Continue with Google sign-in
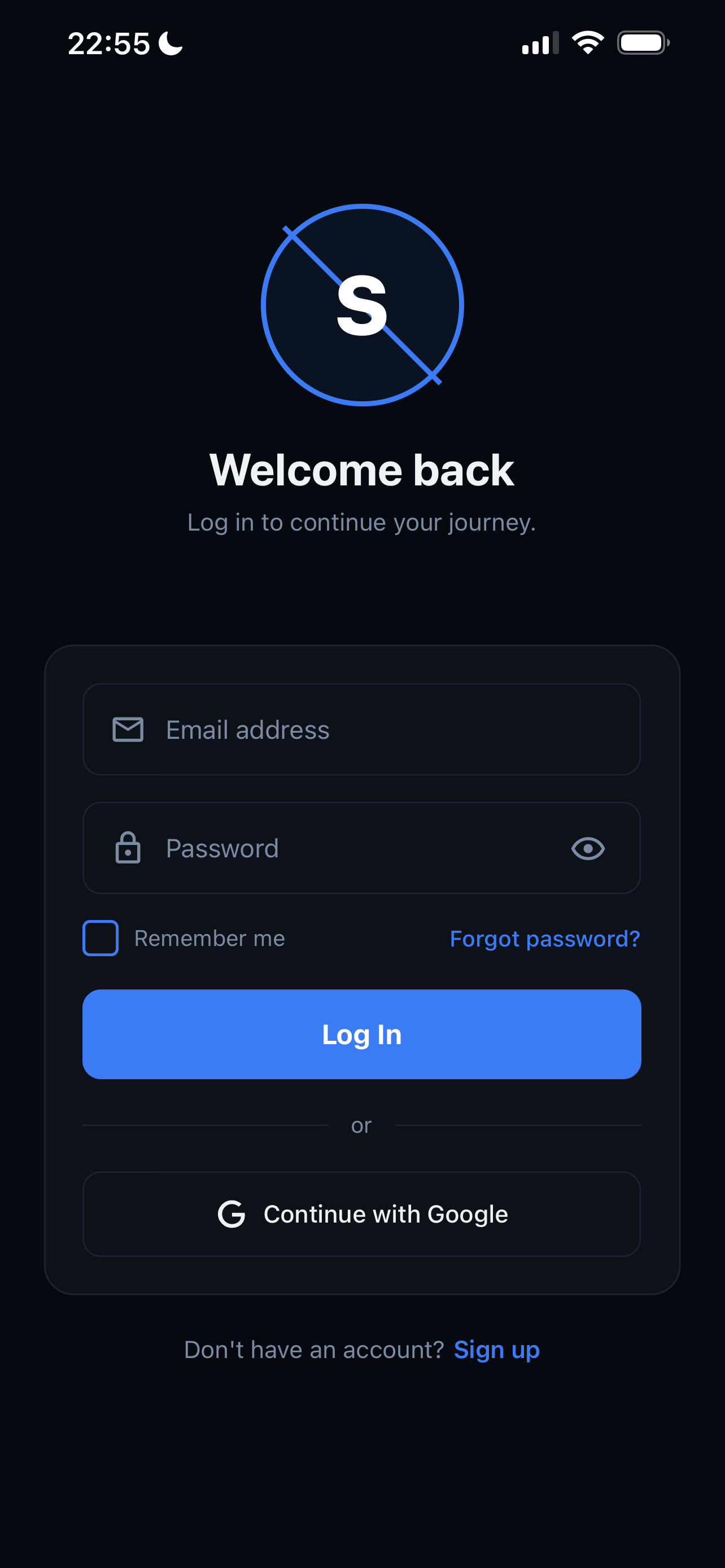 click(x=361, y=1214)
